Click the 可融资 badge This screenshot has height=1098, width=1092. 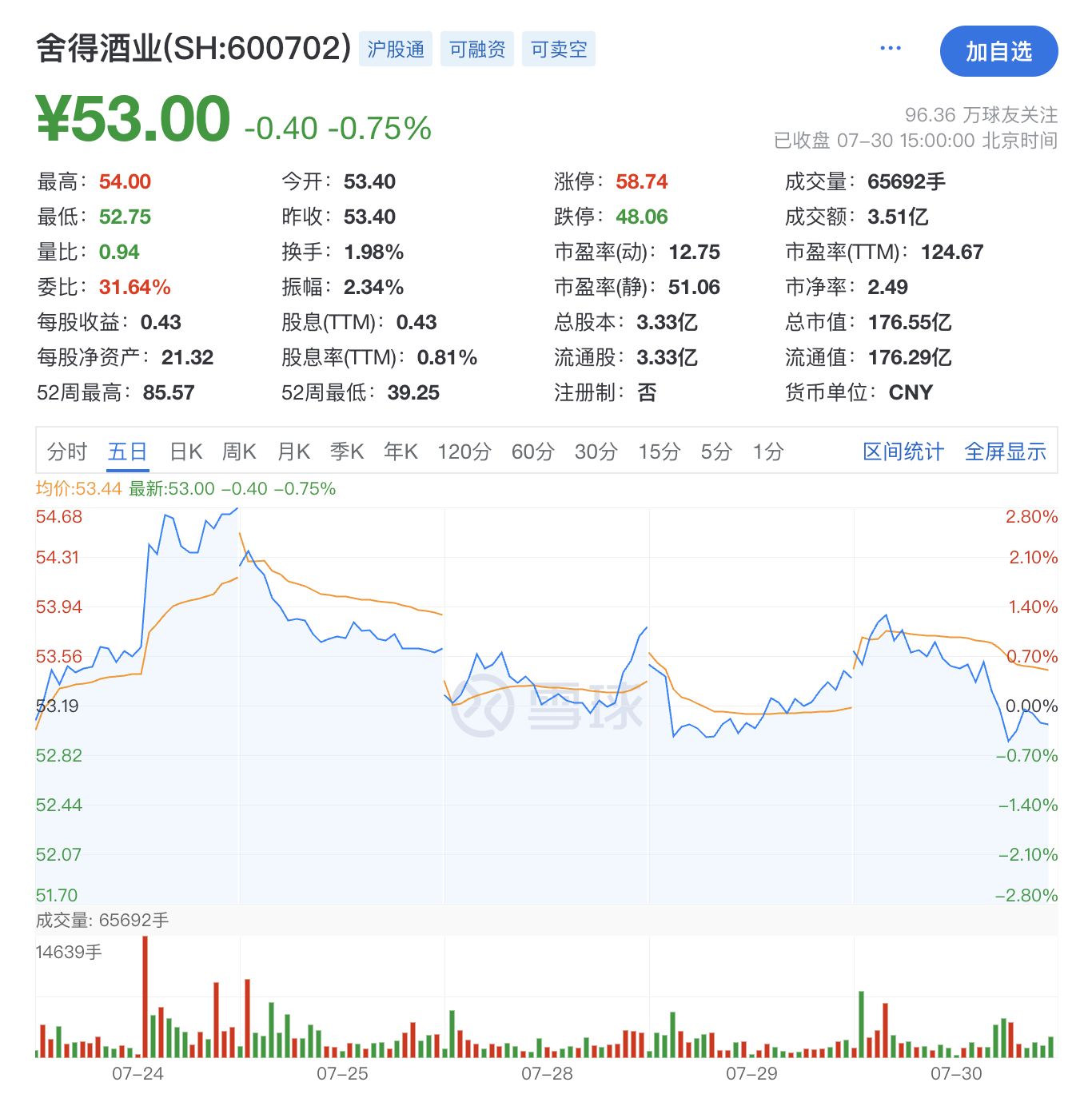(x=477, y=49)
